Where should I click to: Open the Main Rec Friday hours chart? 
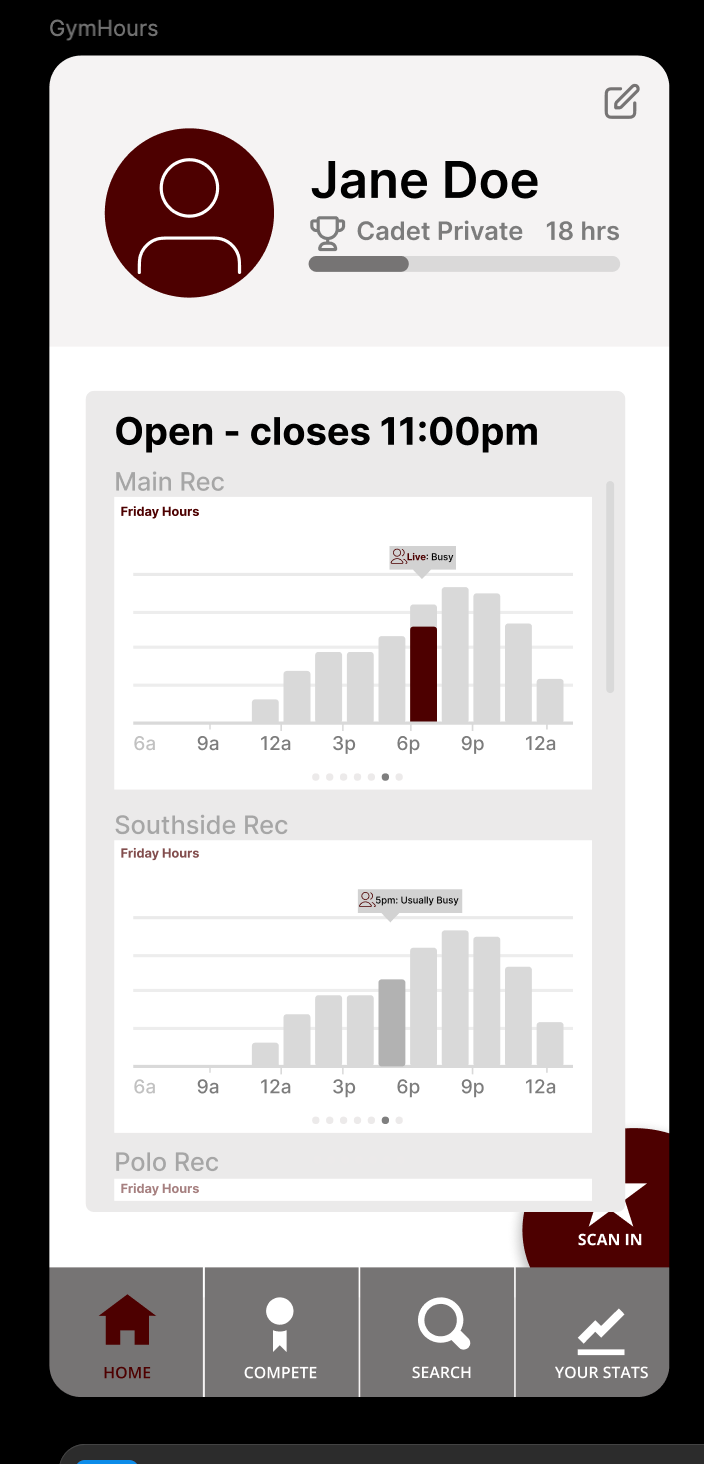pos(353,643)
